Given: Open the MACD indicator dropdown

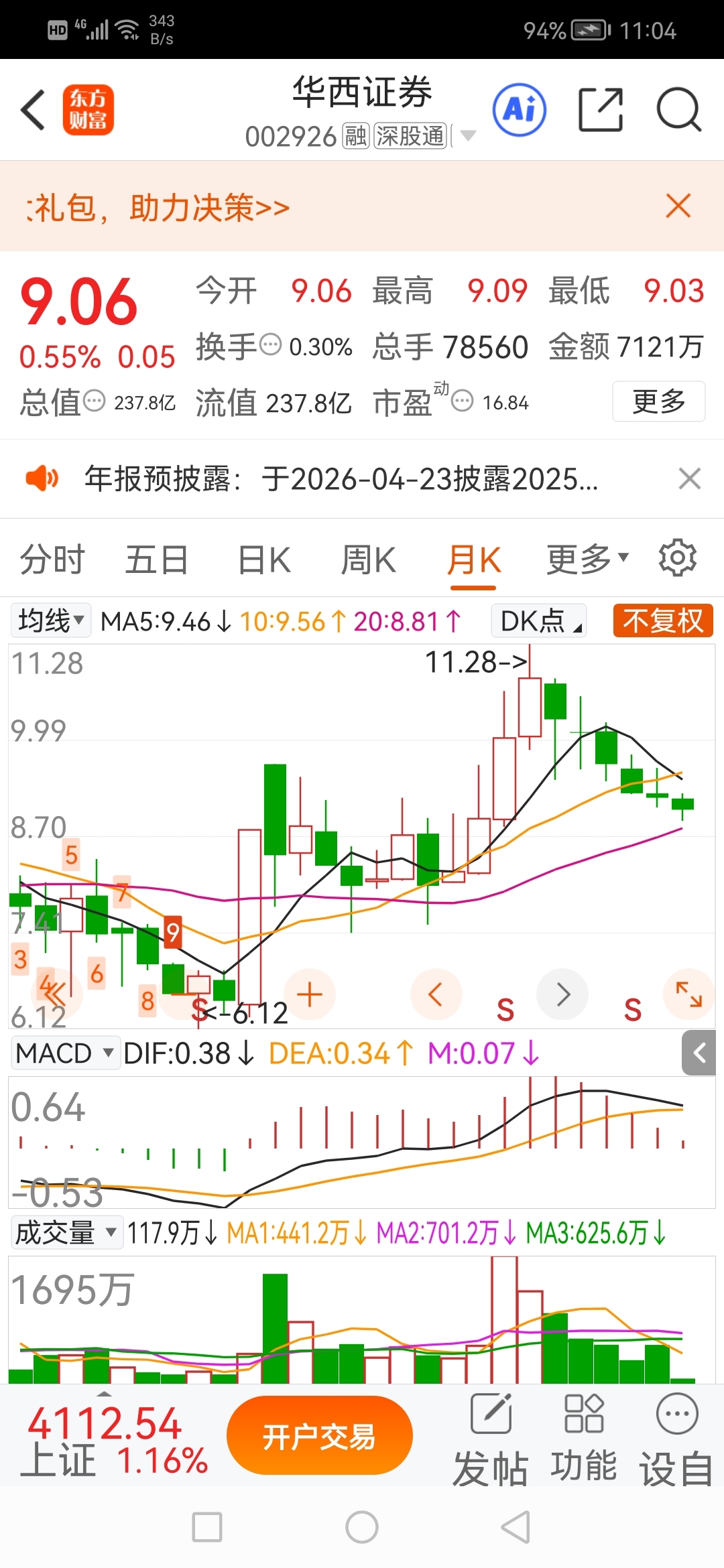Looking at the screenshot, I should (x=64, y=1053).
